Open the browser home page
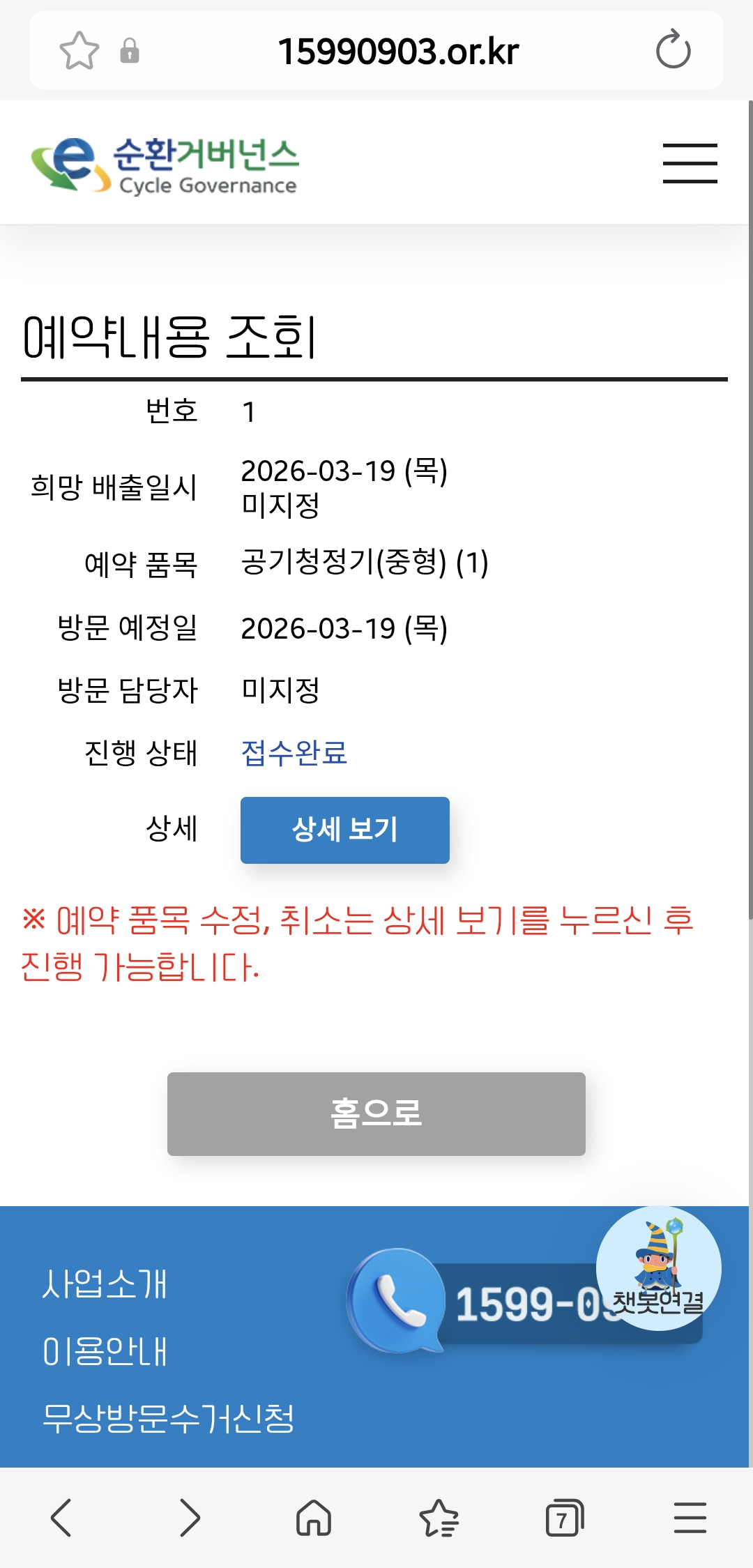The image size is (753, 1568). coord(314,1518)
